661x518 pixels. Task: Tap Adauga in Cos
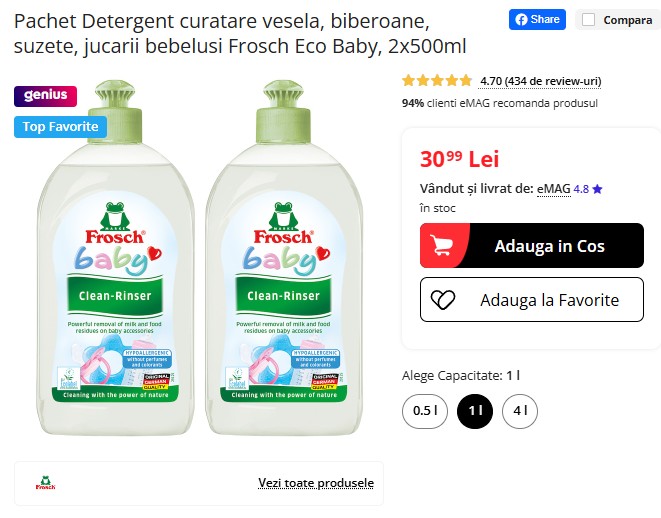pos(531,245)
